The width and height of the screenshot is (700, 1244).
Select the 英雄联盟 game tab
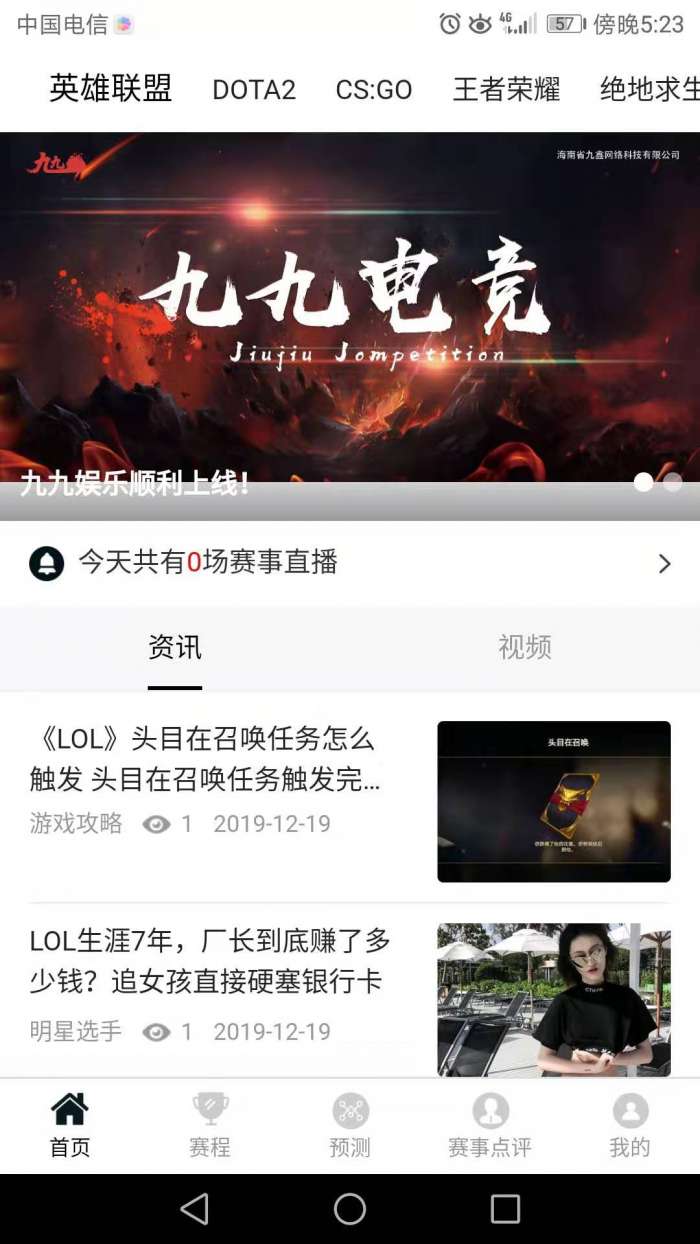(x=110, y=89)
